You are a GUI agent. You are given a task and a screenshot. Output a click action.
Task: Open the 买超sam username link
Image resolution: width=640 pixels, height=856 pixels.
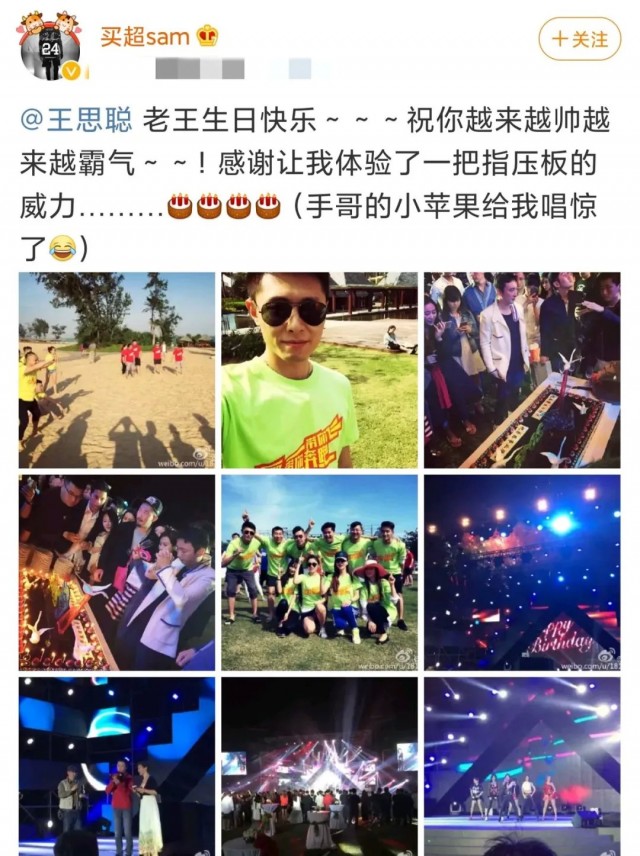tap(146, 36)
